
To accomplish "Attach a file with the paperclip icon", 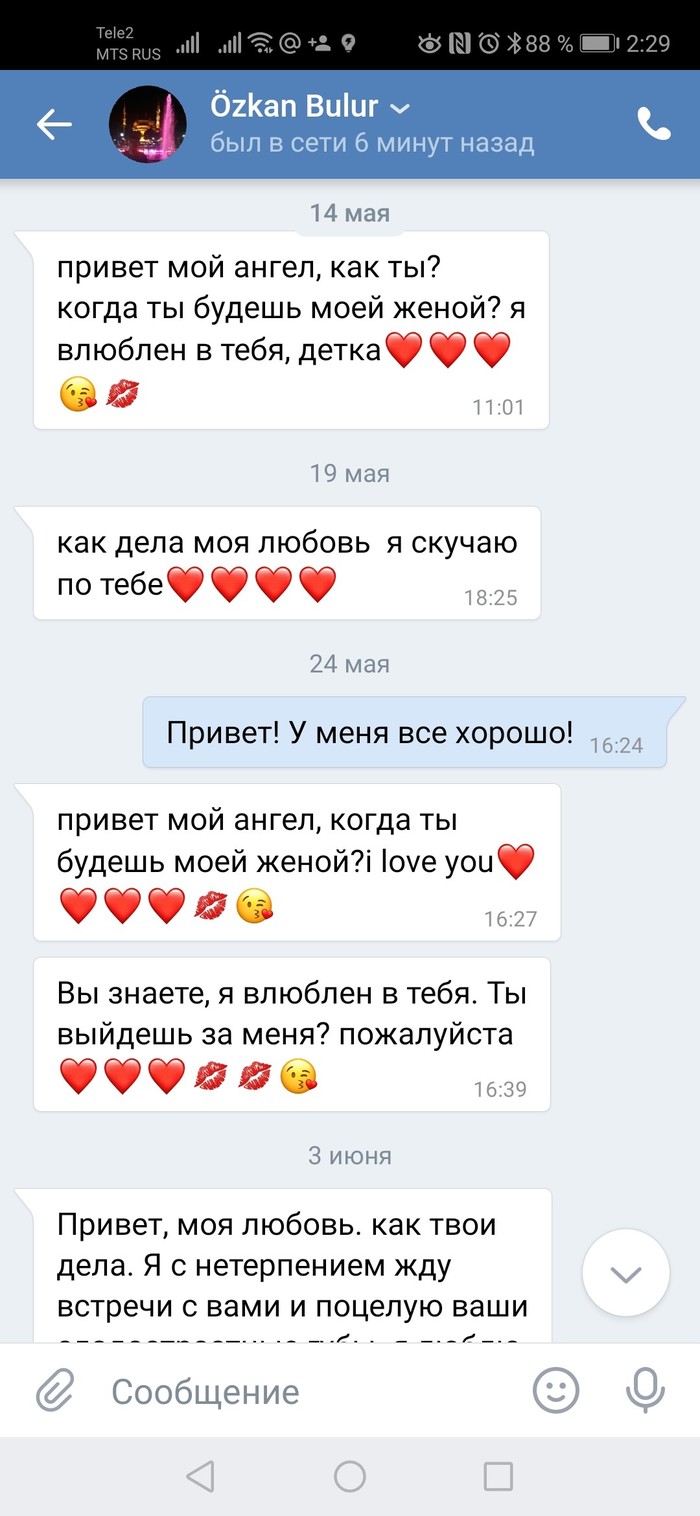I will pos(56,1390).
